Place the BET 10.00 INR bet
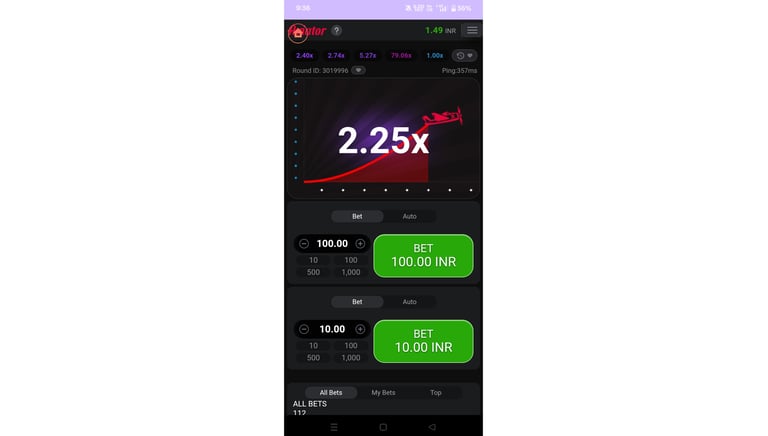This screenshot has height=436, width=768. point(423,341)
